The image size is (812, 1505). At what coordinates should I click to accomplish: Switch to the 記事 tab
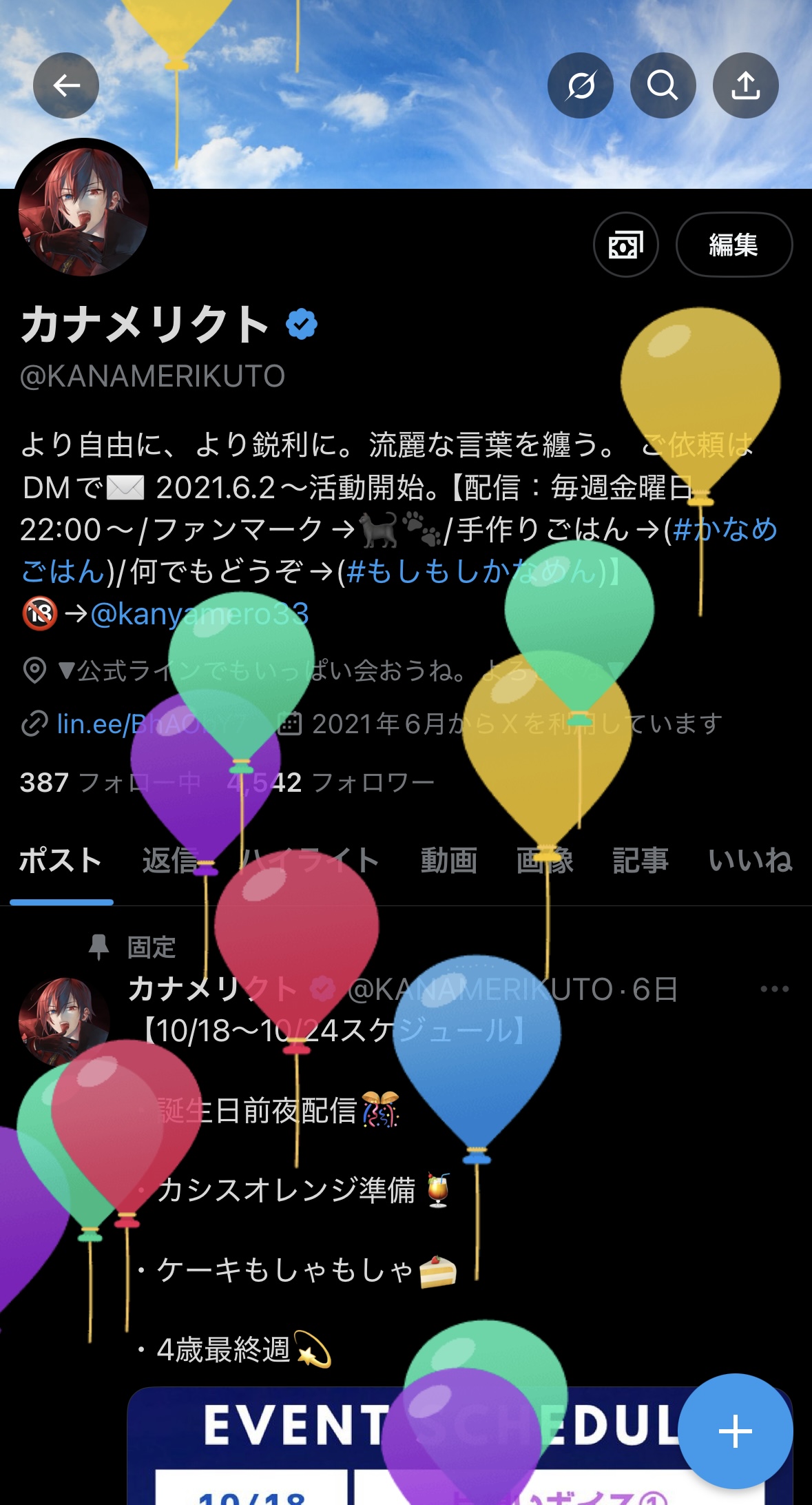pyautogui.click(x=640, y=861)
